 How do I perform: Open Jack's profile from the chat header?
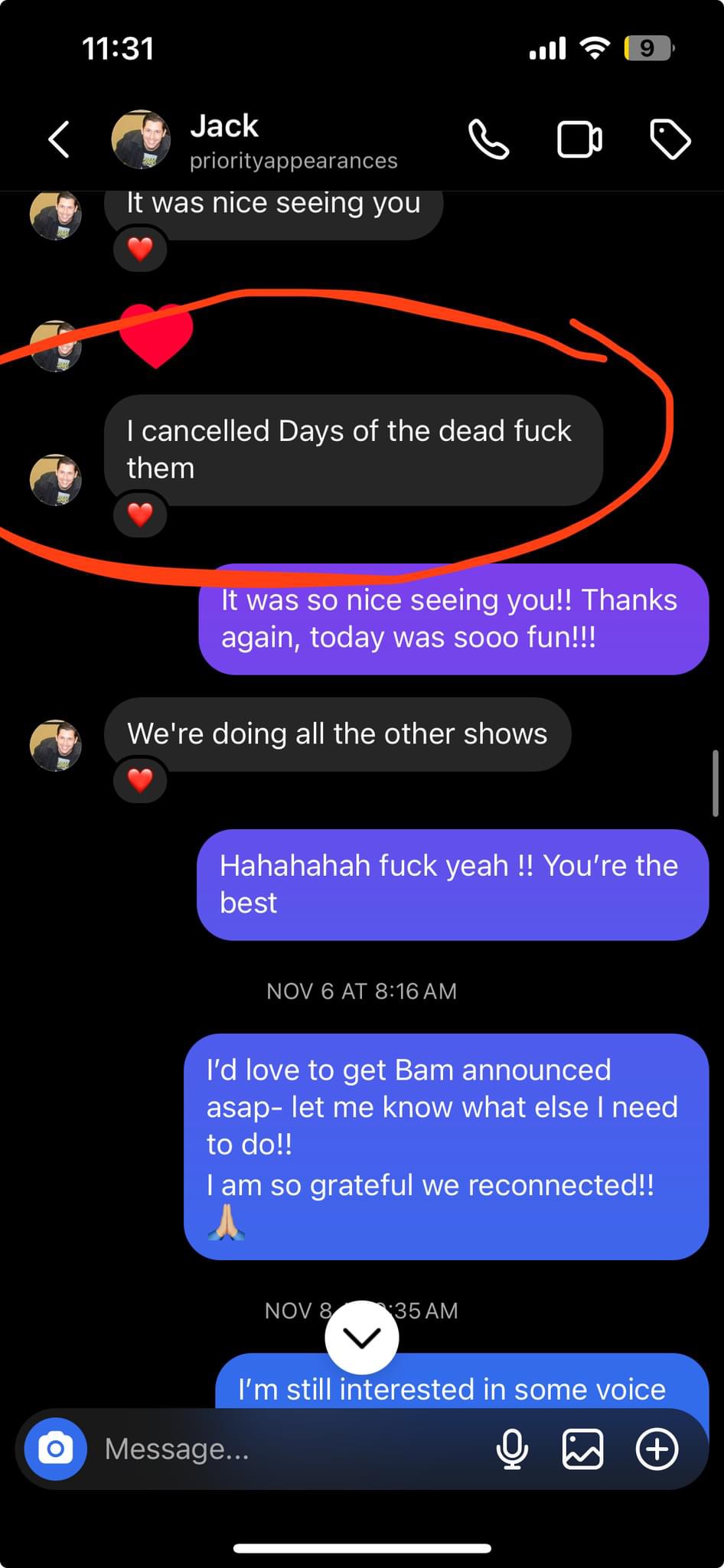pyautogui.click(x=255, y=140)
